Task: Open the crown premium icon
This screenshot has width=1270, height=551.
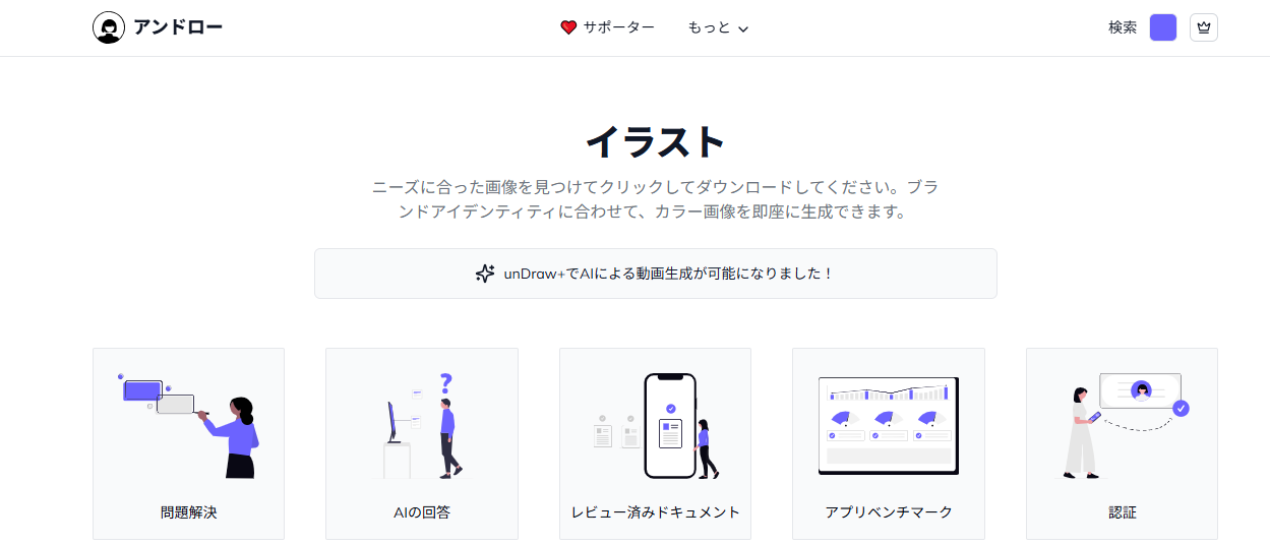Action: (x=1204, y=28)
